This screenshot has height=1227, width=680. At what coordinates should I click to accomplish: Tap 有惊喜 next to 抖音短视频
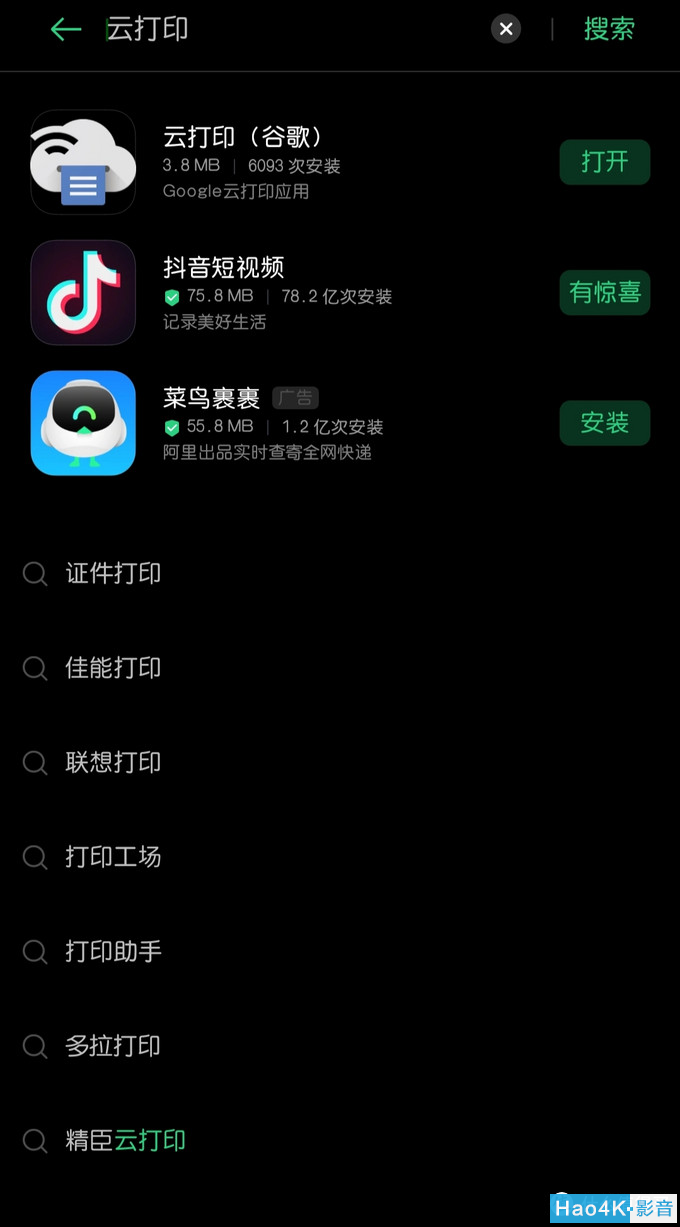pos(605,293)
